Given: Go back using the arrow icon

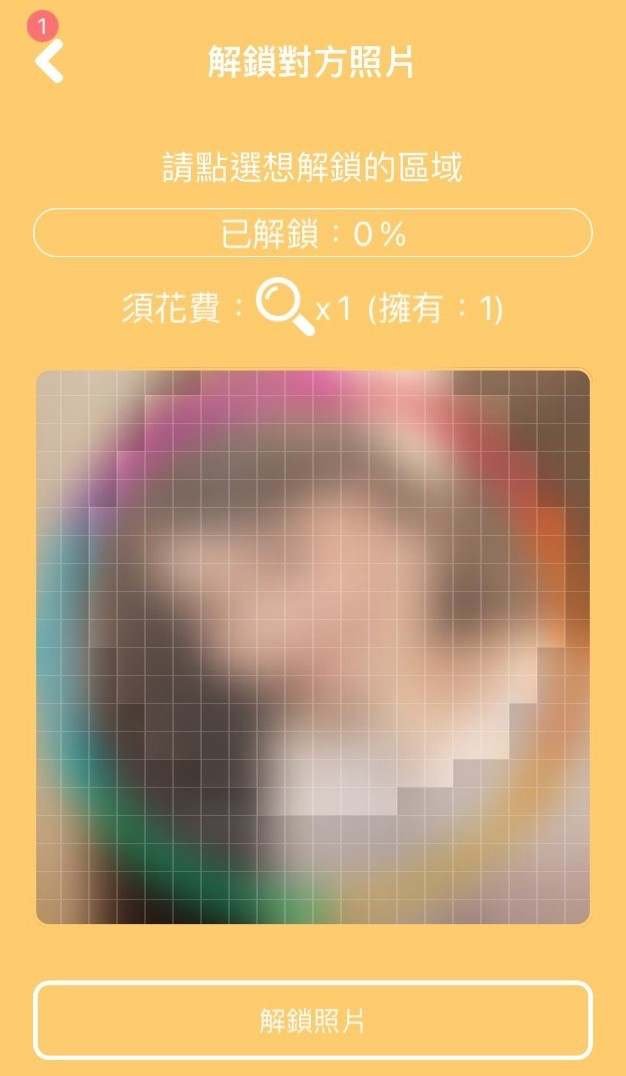Looking at the screenshot, I should tap(49, 61).
